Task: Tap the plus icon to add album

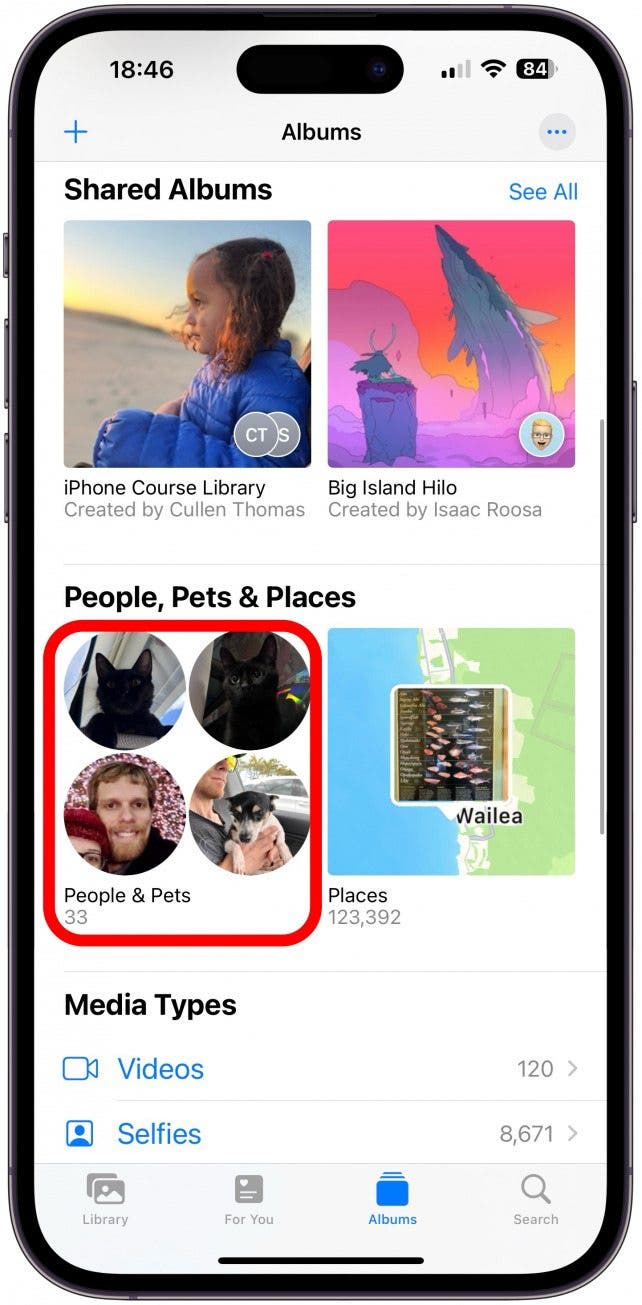Action: 76,132
